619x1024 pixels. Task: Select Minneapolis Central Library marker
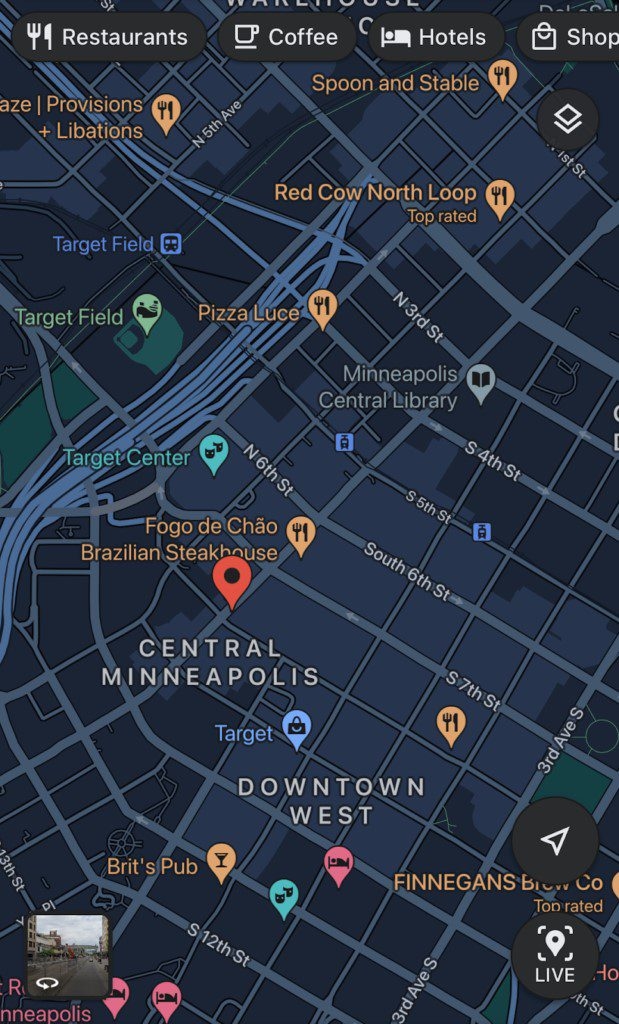pyautogui.click(x=481, y=381)
